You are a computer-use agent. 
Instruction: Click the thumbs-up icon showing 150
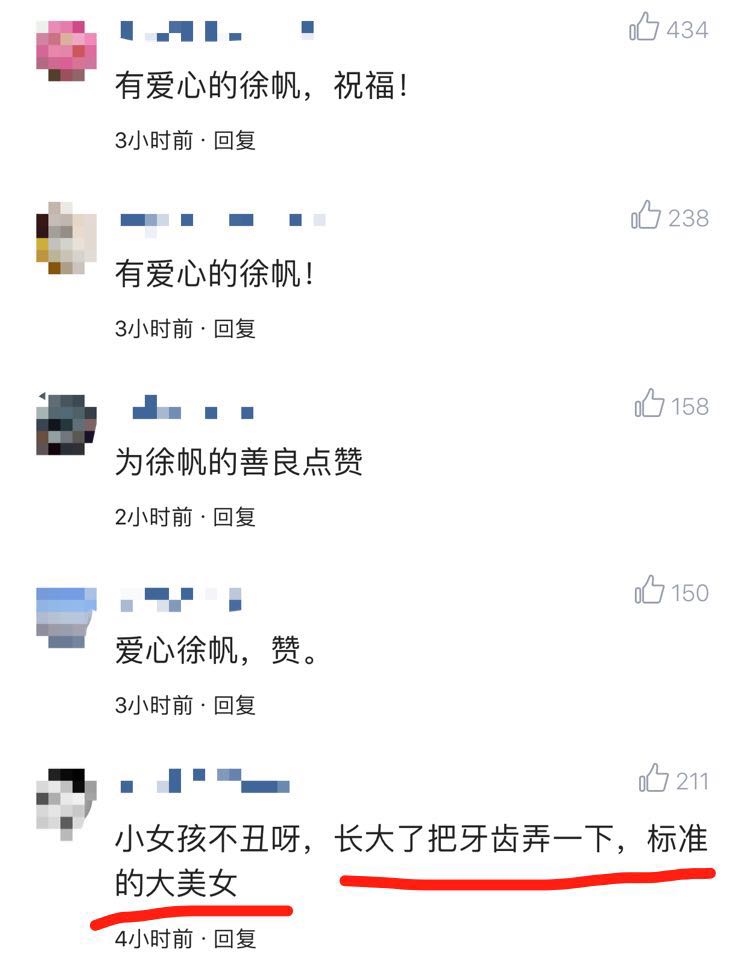pyautogui.click(x=651, y=590)
